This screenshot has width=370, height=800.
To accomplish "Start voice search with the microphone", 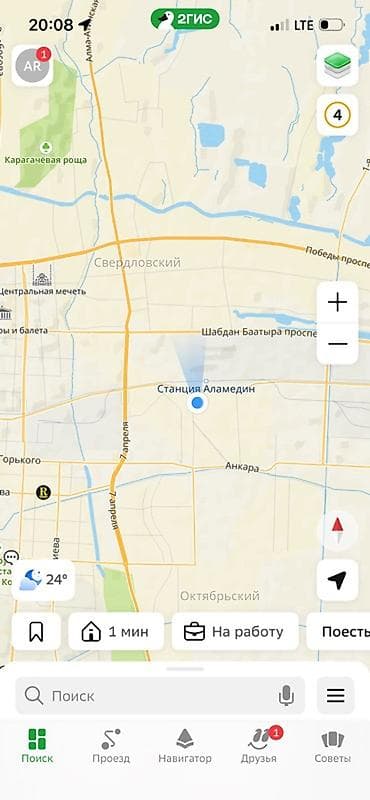I will [286, 695].
